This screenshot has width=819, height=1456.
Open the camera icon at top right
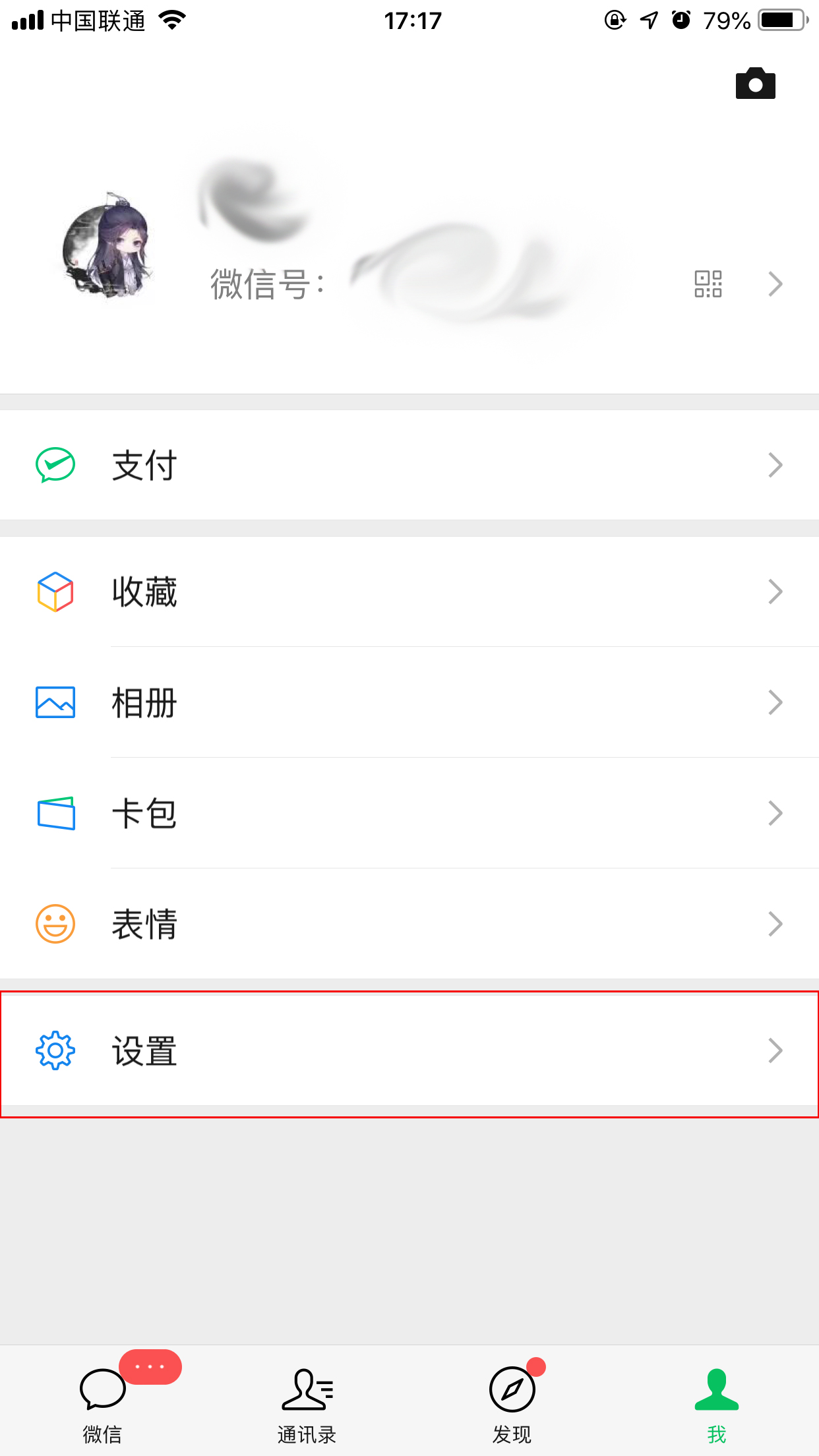click(x=756, y=84)
